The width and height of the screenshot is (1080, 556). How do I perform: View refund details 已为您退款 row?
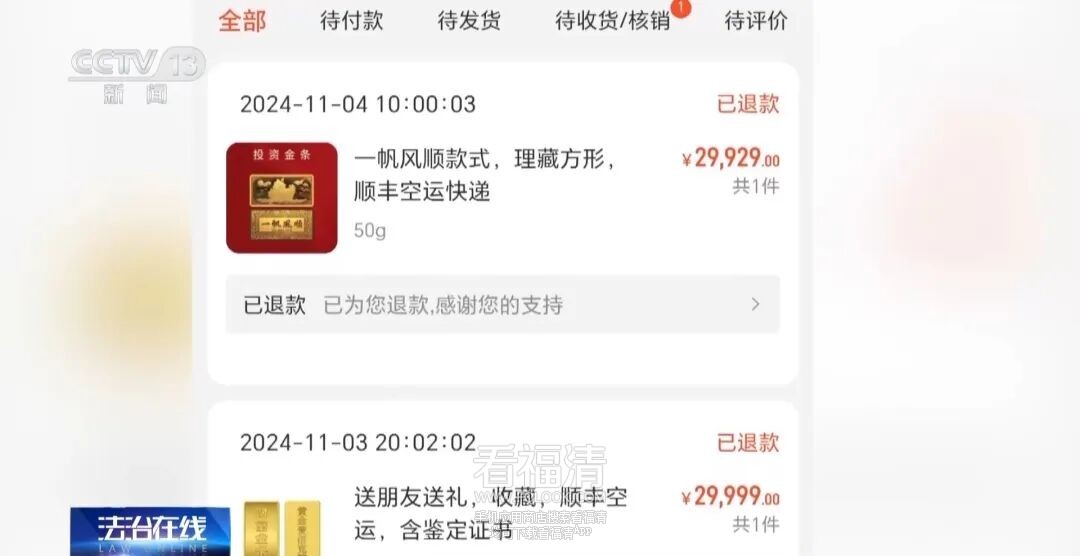[x=502, y=305]
